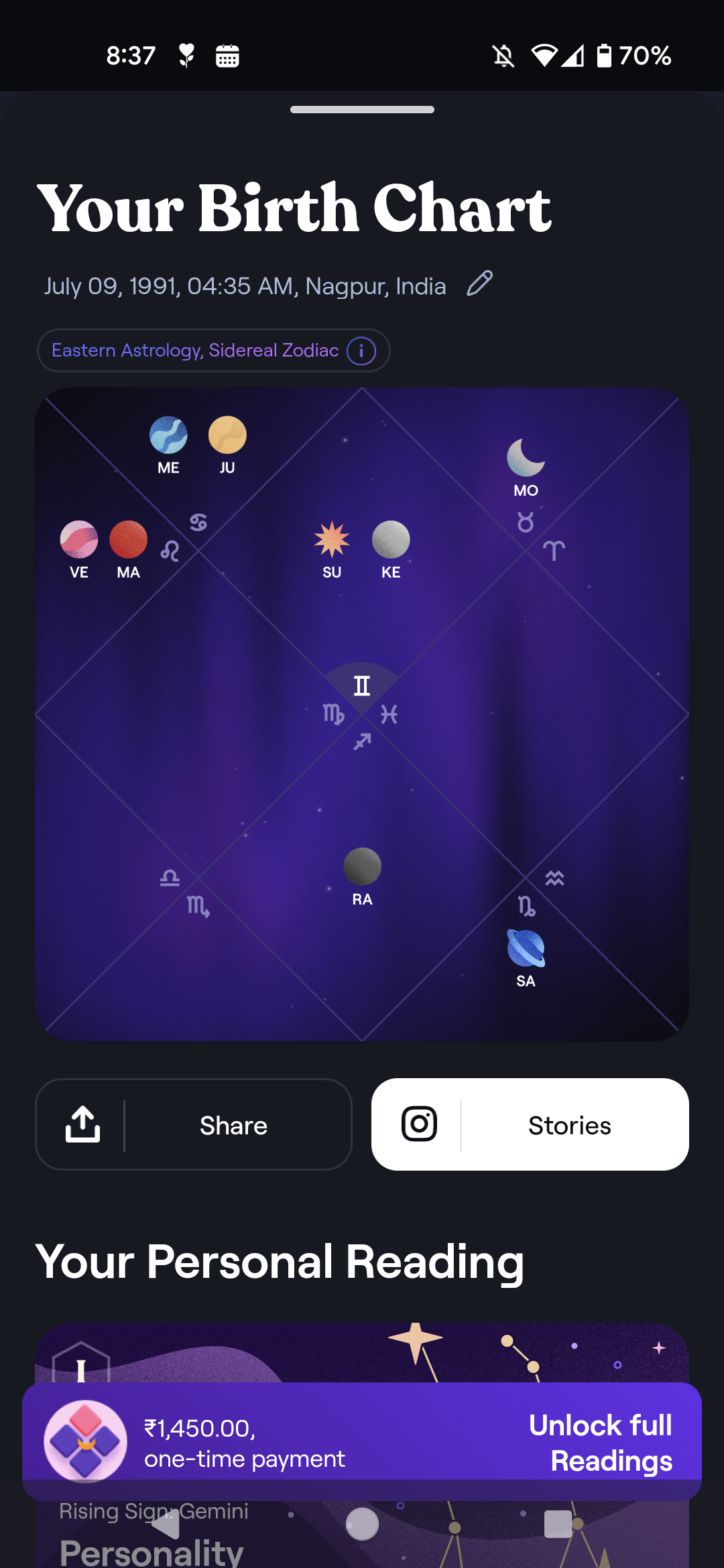This screenshot has height=1568, width=724.
Task: Go back with system back button
Action: tap(166, 1525)
